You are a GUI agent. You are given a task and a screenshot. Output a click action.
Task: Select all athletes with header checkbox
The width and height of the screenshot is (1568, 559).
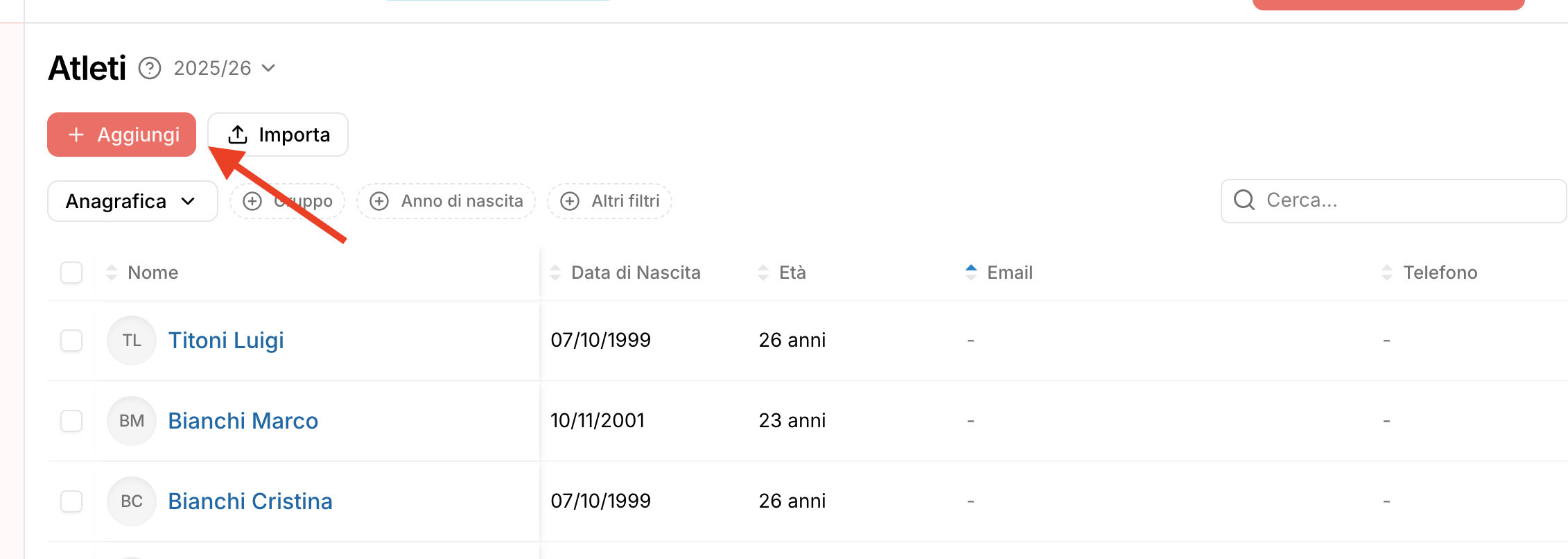(71, 273)
